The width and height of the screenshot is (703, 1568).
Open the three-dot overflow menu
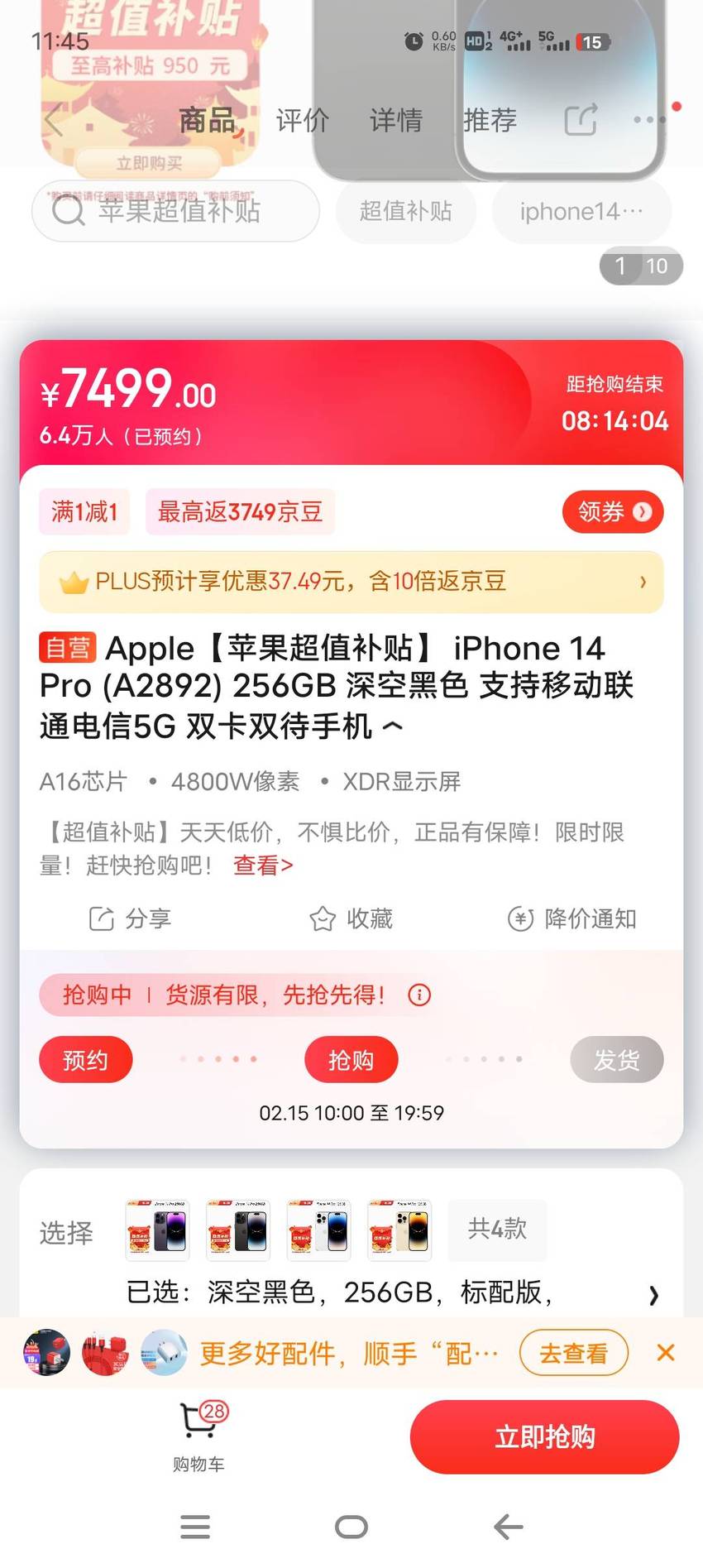649,120
